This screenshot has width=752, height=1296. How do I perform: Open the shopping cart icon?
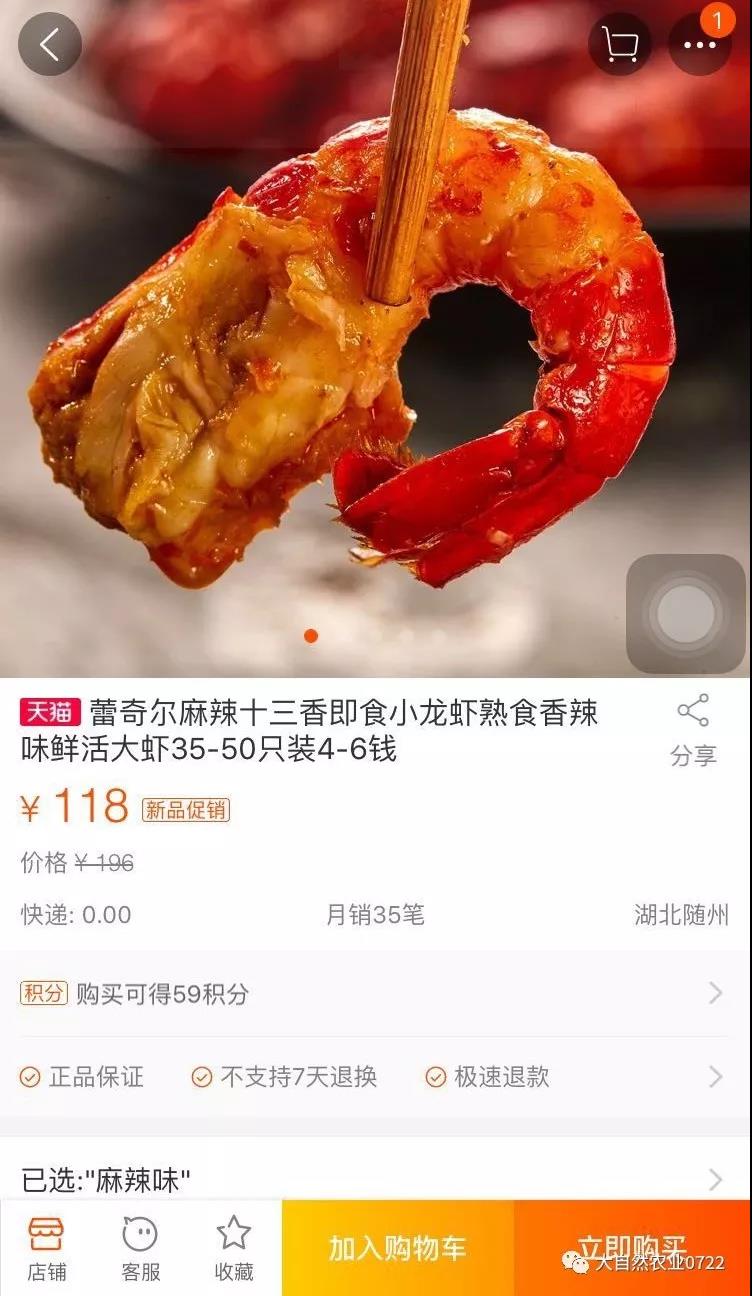point(620,43)
